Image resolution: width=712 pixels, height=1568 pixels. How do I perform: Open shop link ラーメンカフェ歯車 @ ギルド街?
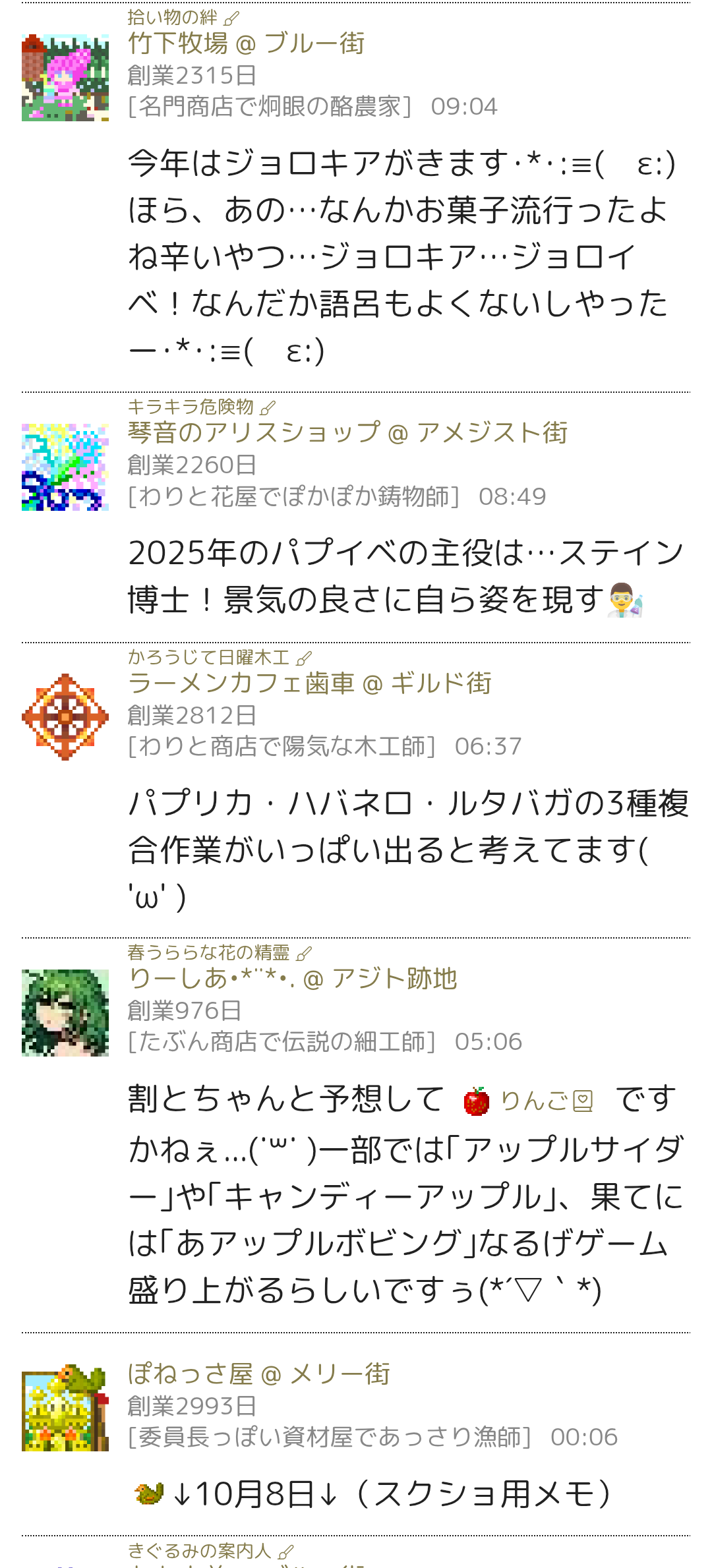tap(309, 683)
